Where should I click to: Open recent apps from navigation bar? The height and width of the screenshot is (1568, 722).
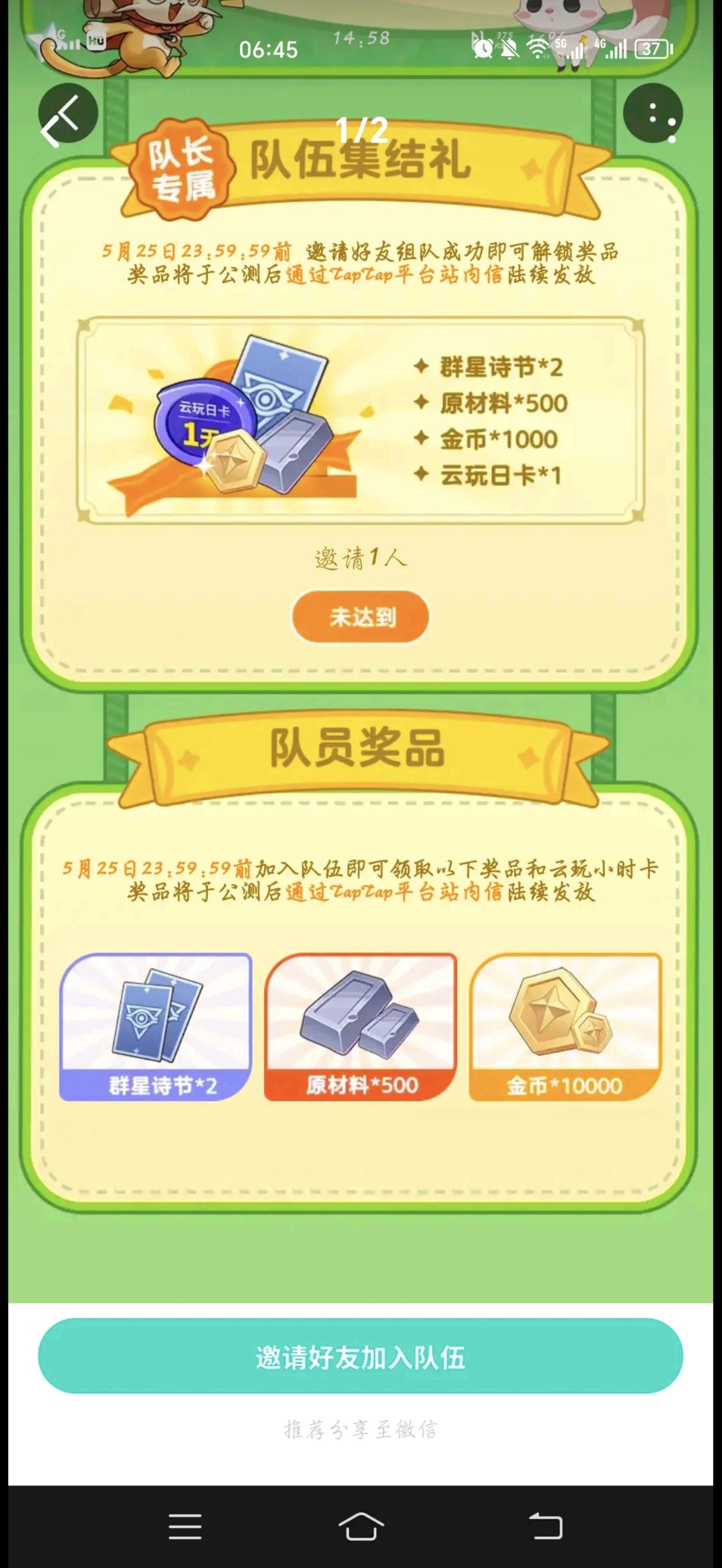185,1527
